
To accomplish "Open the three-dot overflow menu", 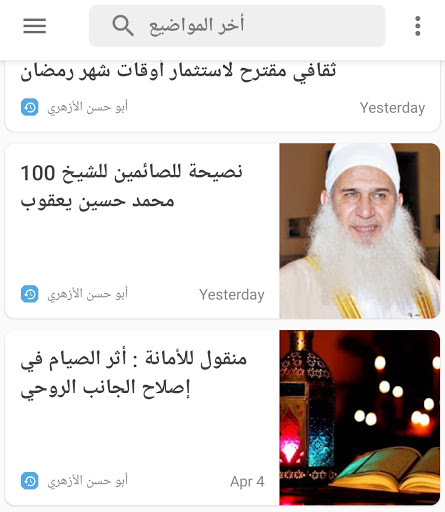I will click(418, 26).
